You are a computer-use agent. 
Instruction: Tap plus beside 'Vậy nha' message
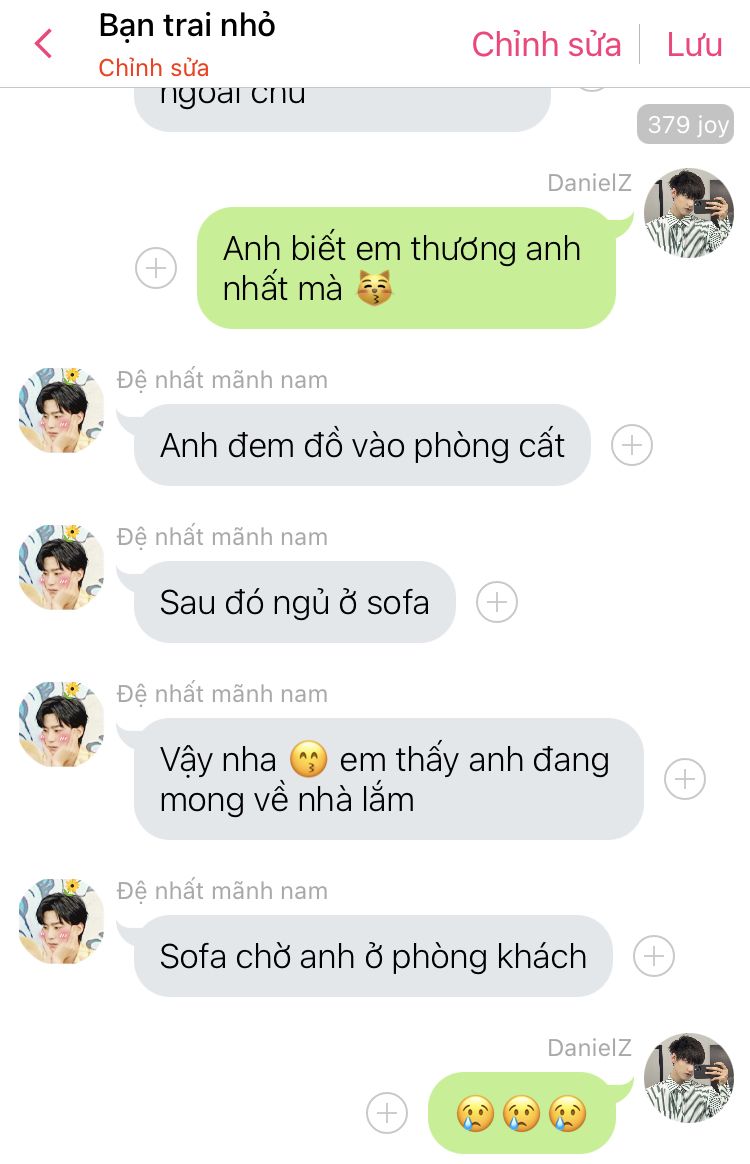685,779
